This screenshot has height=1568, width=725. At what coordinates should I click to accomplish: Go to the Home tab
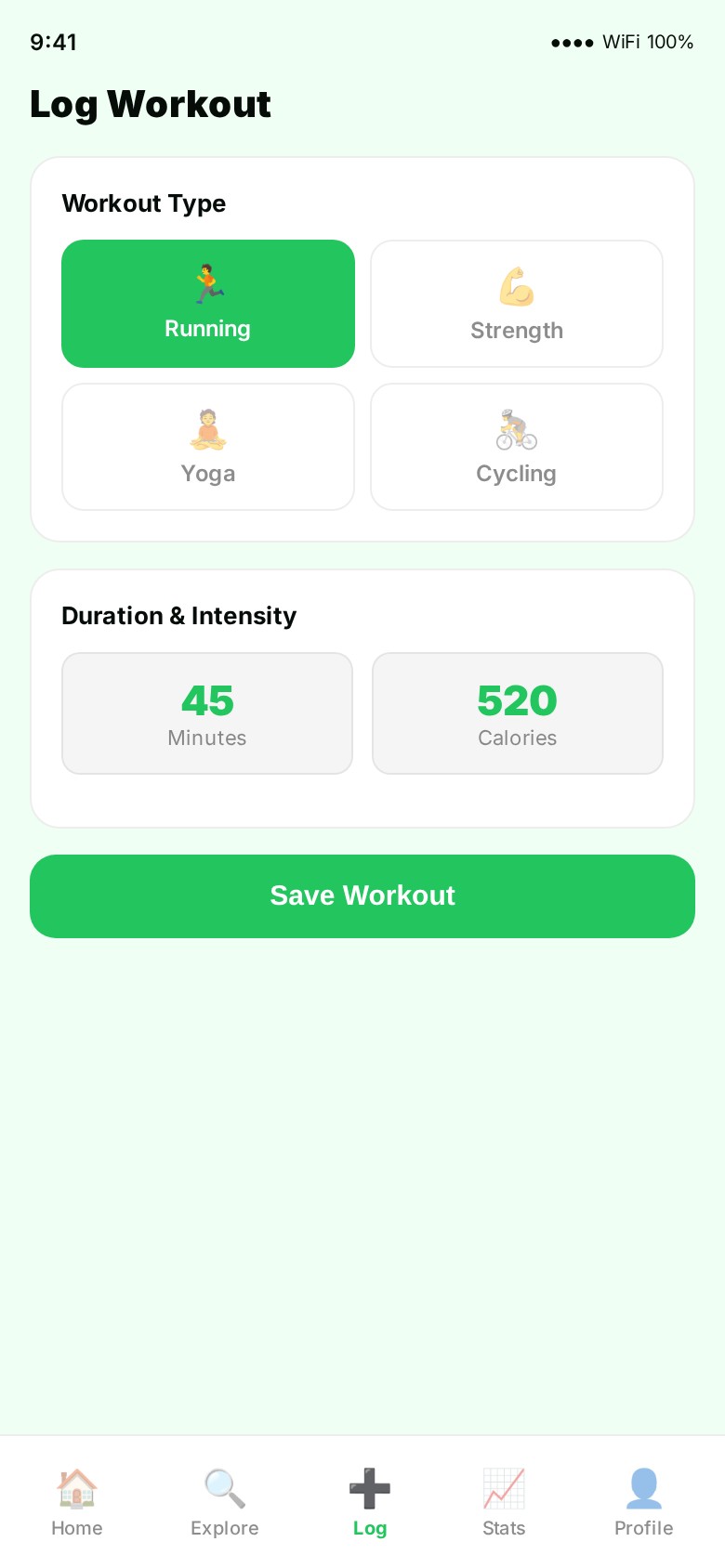[x=77, y=1501]
